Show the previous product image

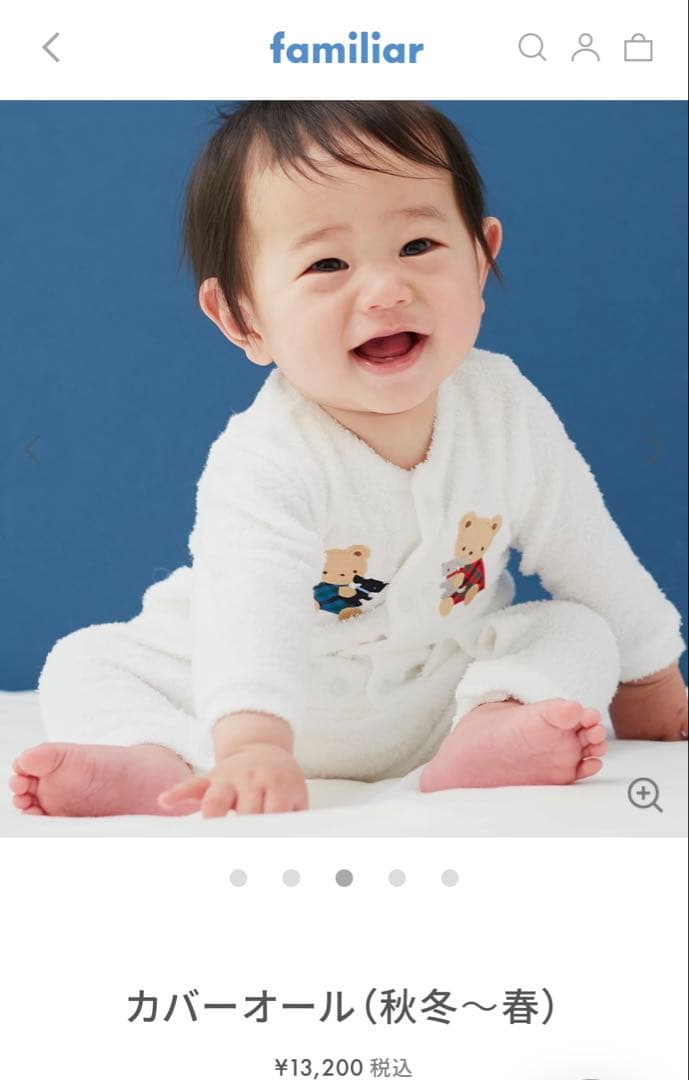click(32, 449)
